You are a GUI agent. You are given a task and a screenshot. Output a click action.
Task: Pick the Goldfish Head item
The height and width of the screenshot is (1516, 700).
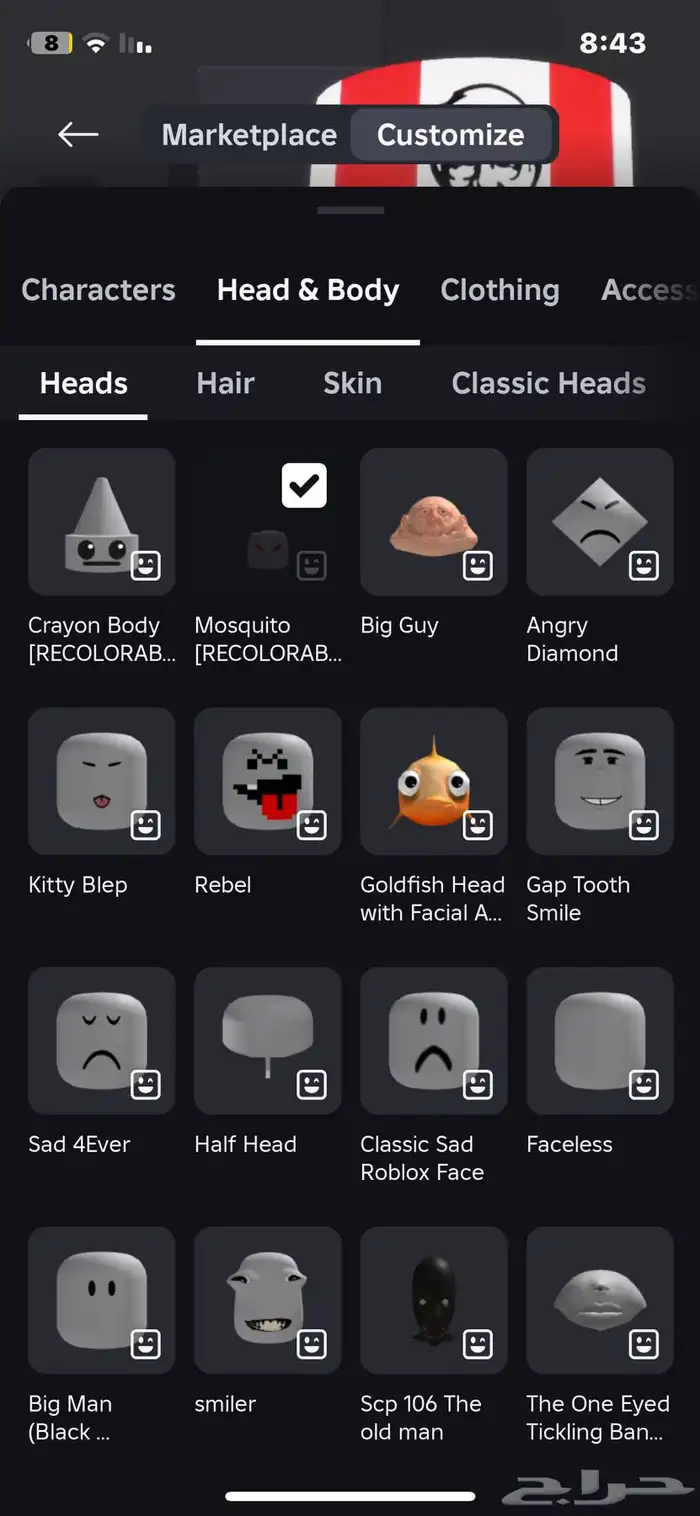[434, 782]
